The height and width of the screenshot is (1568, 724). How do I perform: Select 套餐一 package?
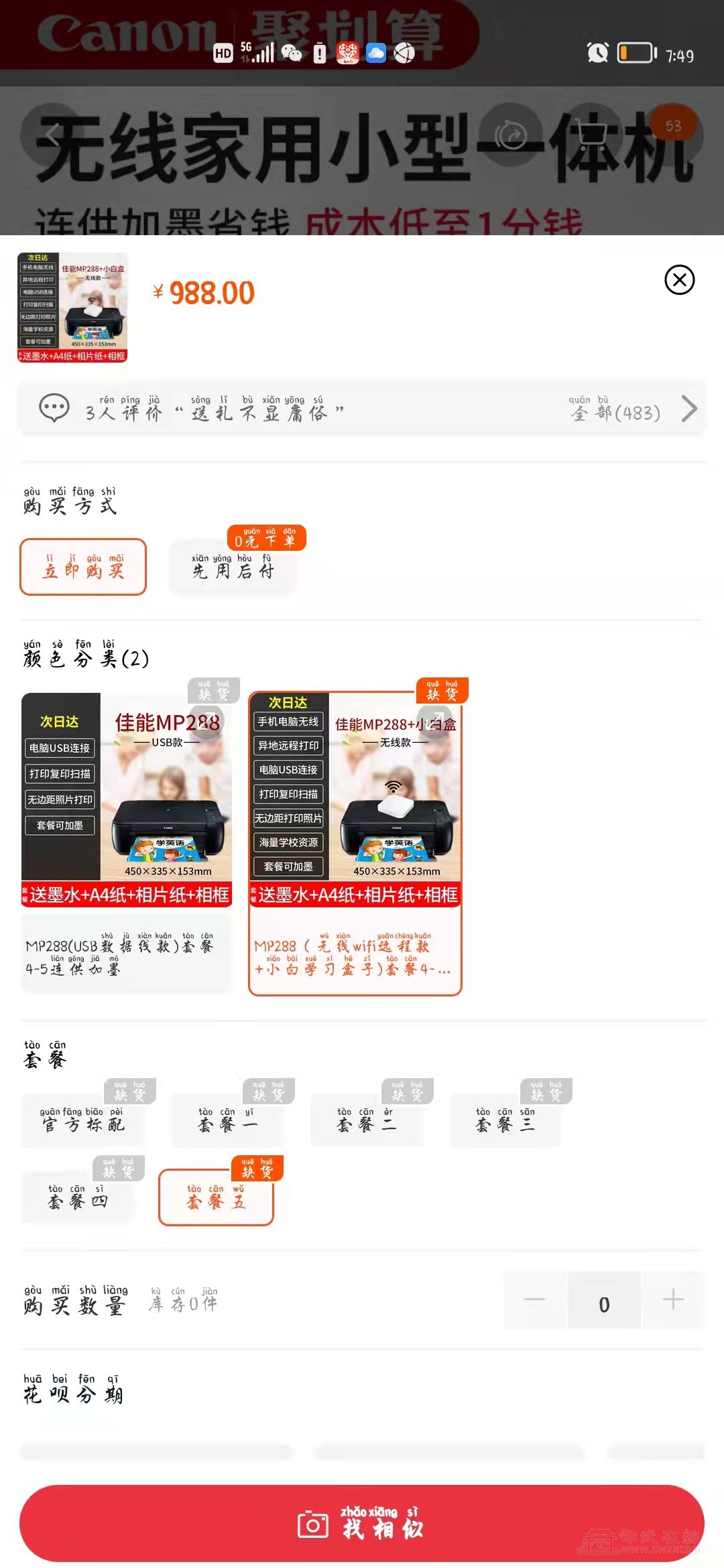click(x=228, y=1120)
